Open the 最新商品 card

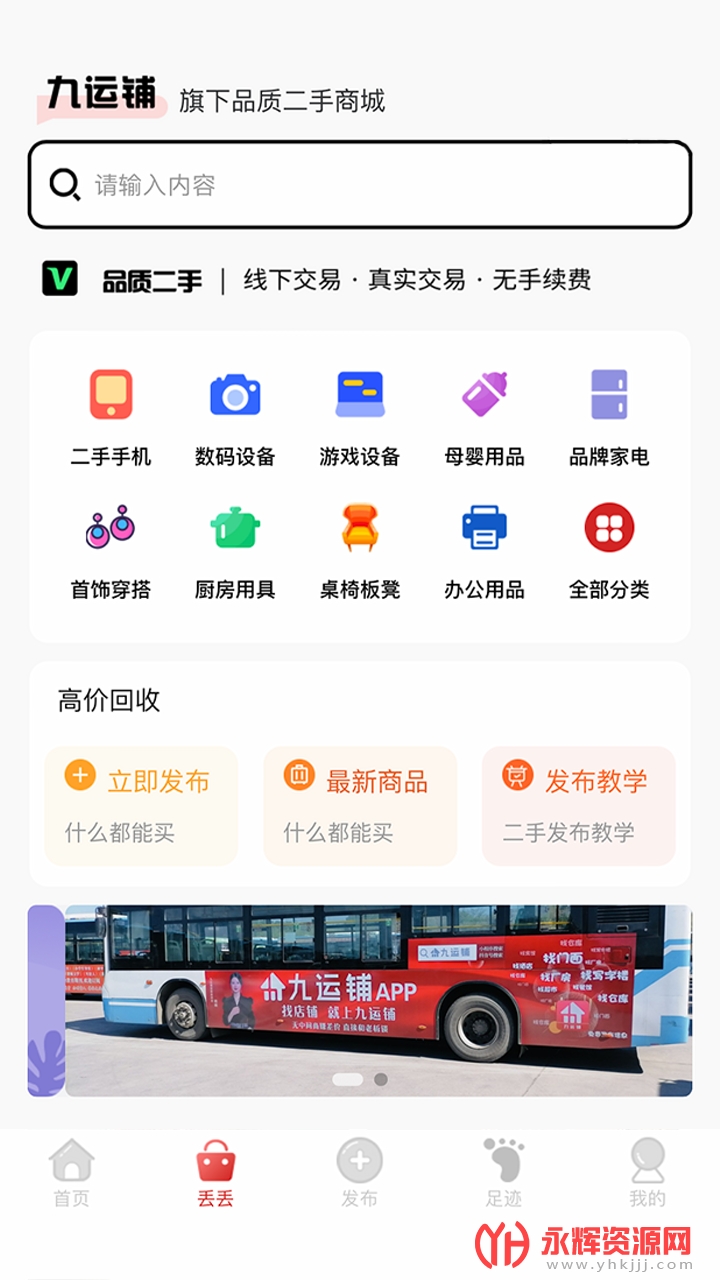(x=360, y=805)
